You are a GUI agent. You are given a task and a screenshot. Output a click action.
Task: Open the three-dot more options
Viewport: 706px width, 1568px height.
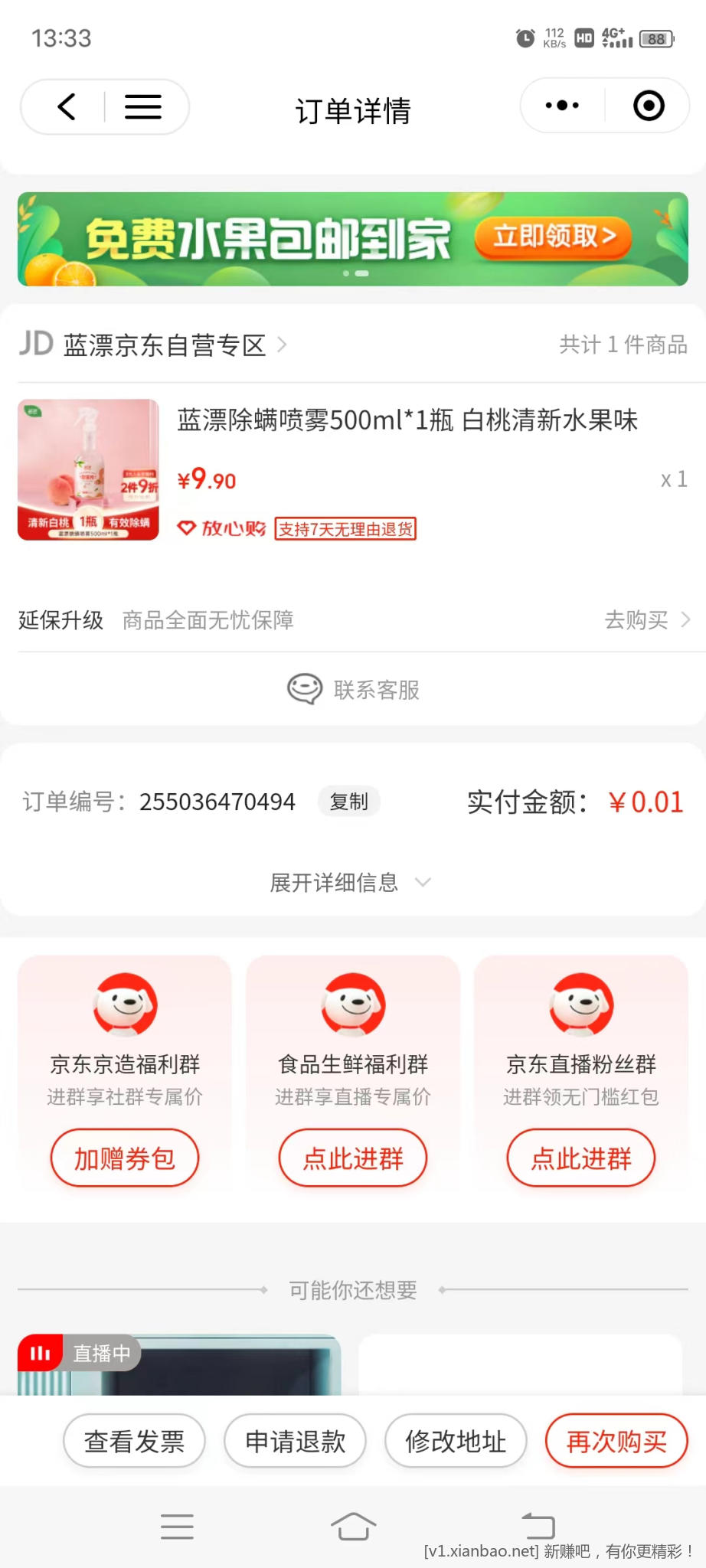click(562, 106)
